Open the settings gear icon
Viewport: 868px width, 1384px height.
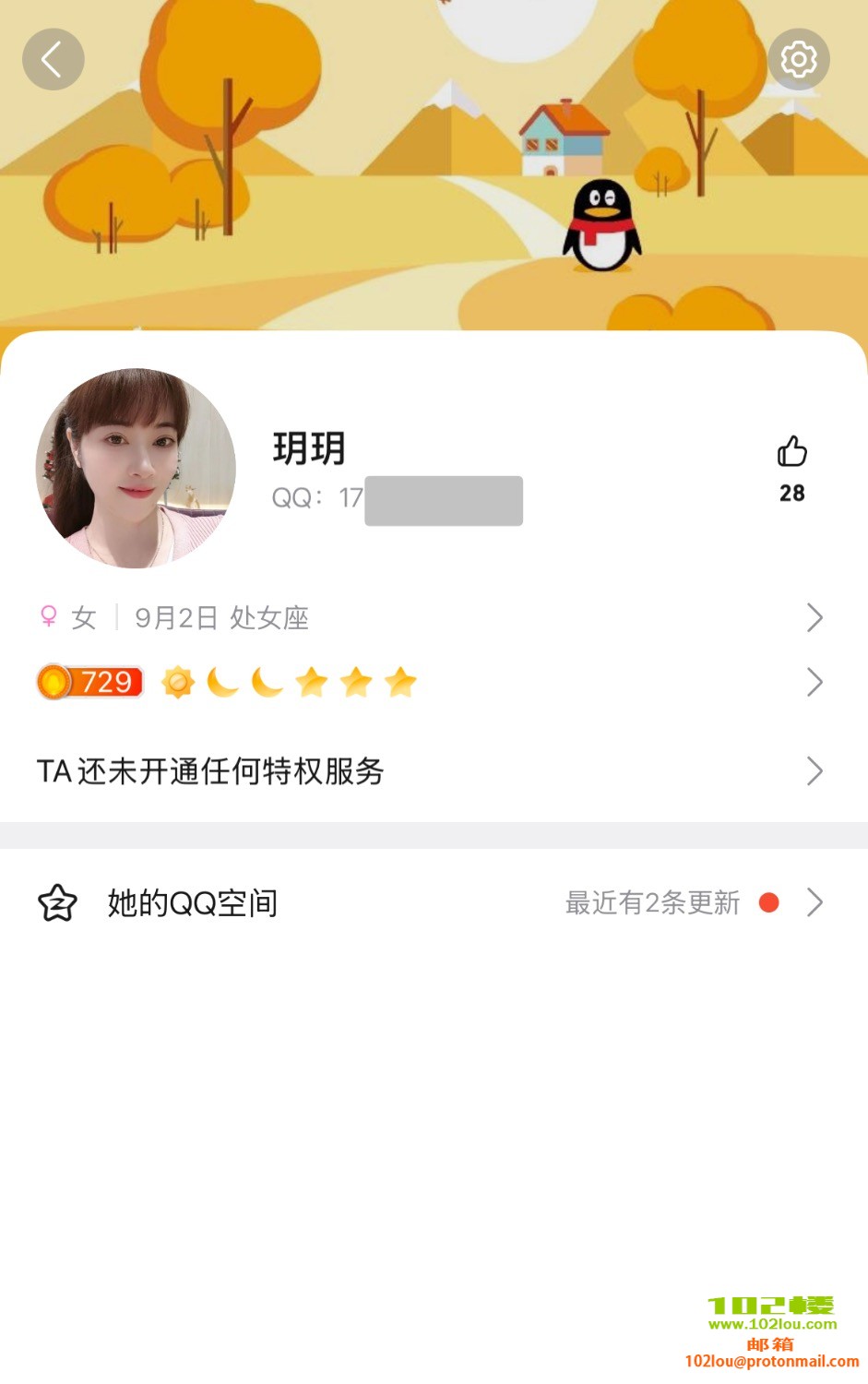pyautogui.click(x=798, y=60)
